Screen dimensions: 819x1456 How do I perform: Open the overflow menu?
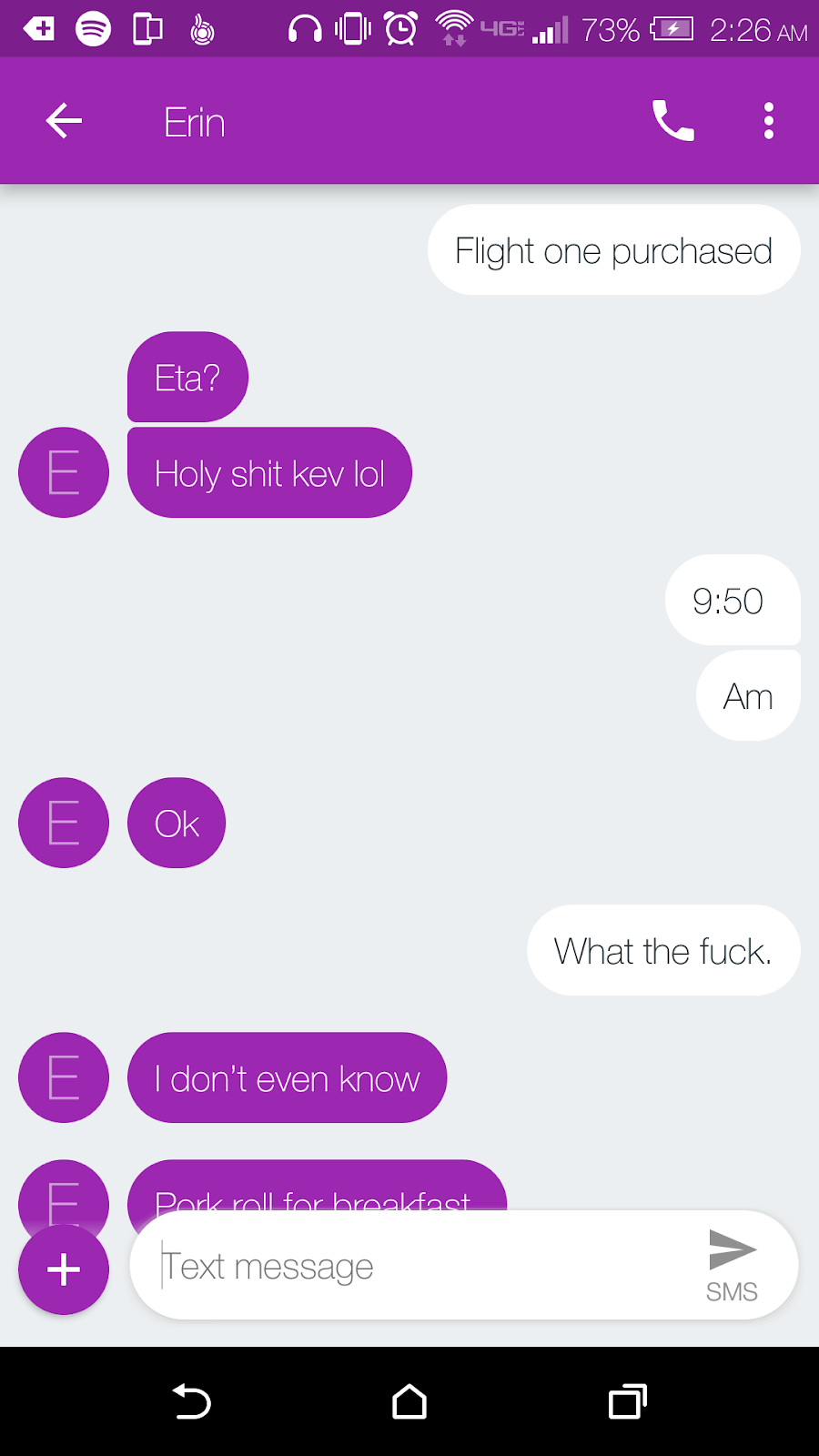click(769, 121)
